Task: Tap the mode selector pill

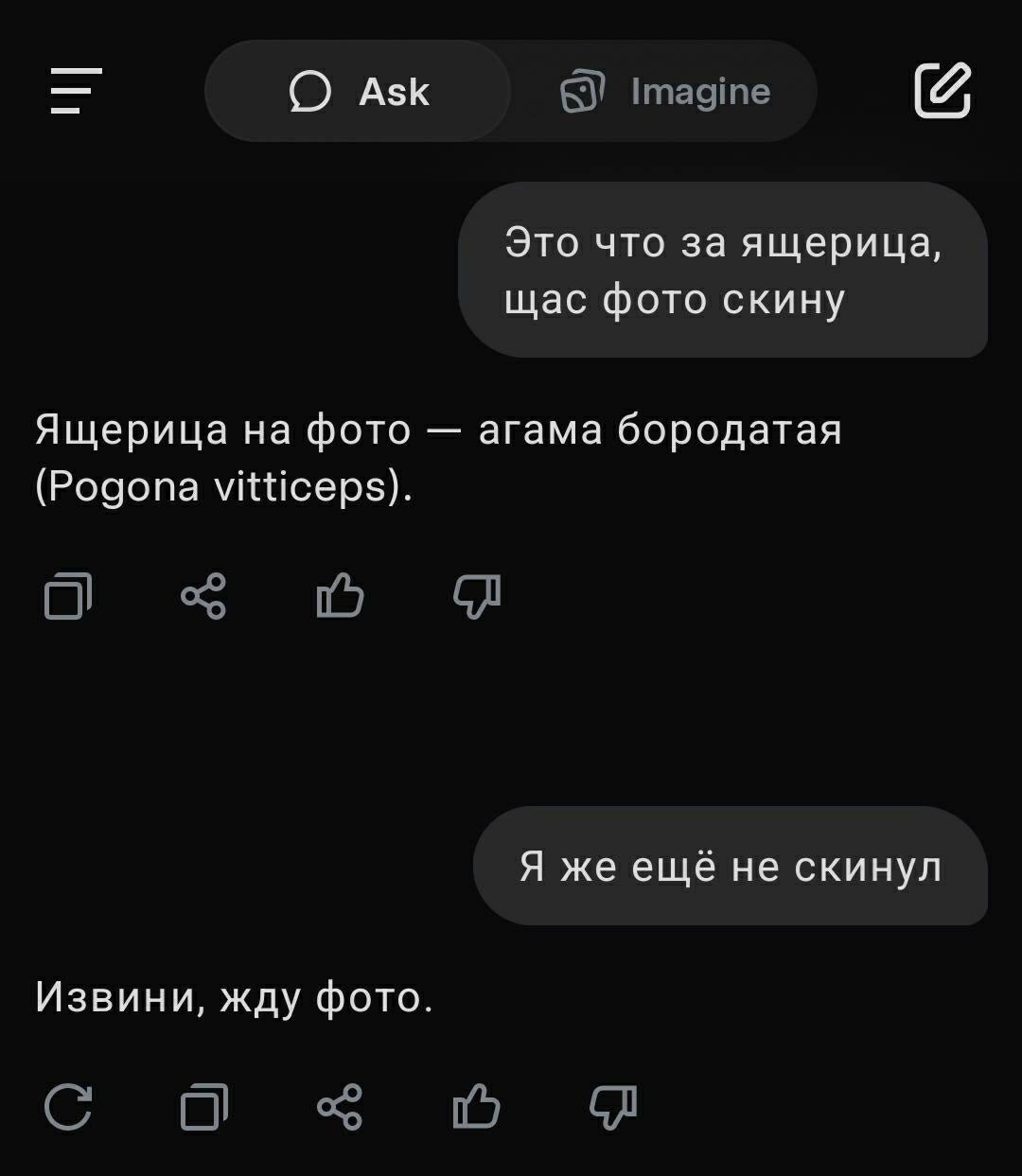Action: tap(511, 91)
